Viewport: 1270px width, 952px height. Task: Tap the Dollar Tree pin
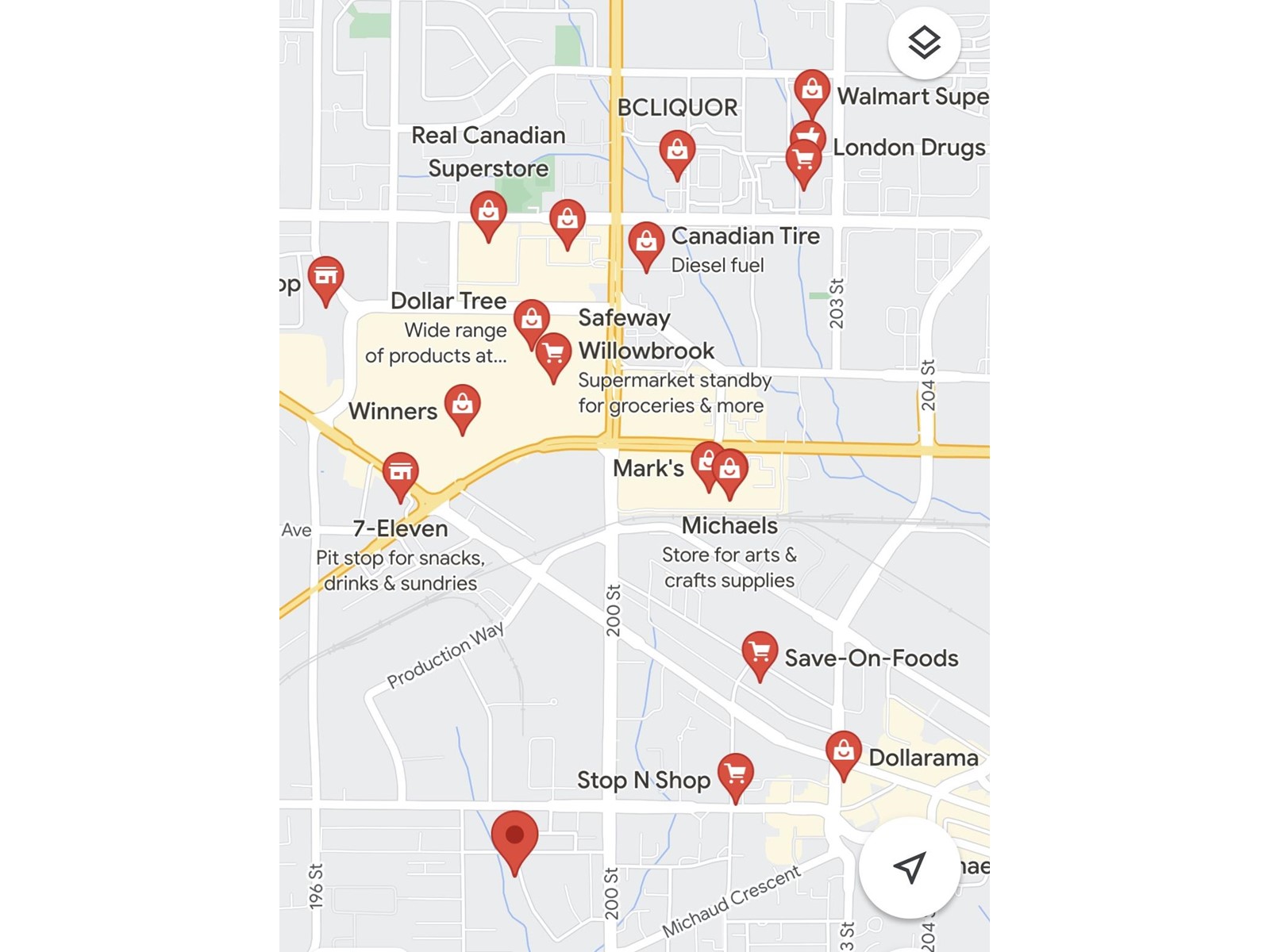[x=531, y=320]
